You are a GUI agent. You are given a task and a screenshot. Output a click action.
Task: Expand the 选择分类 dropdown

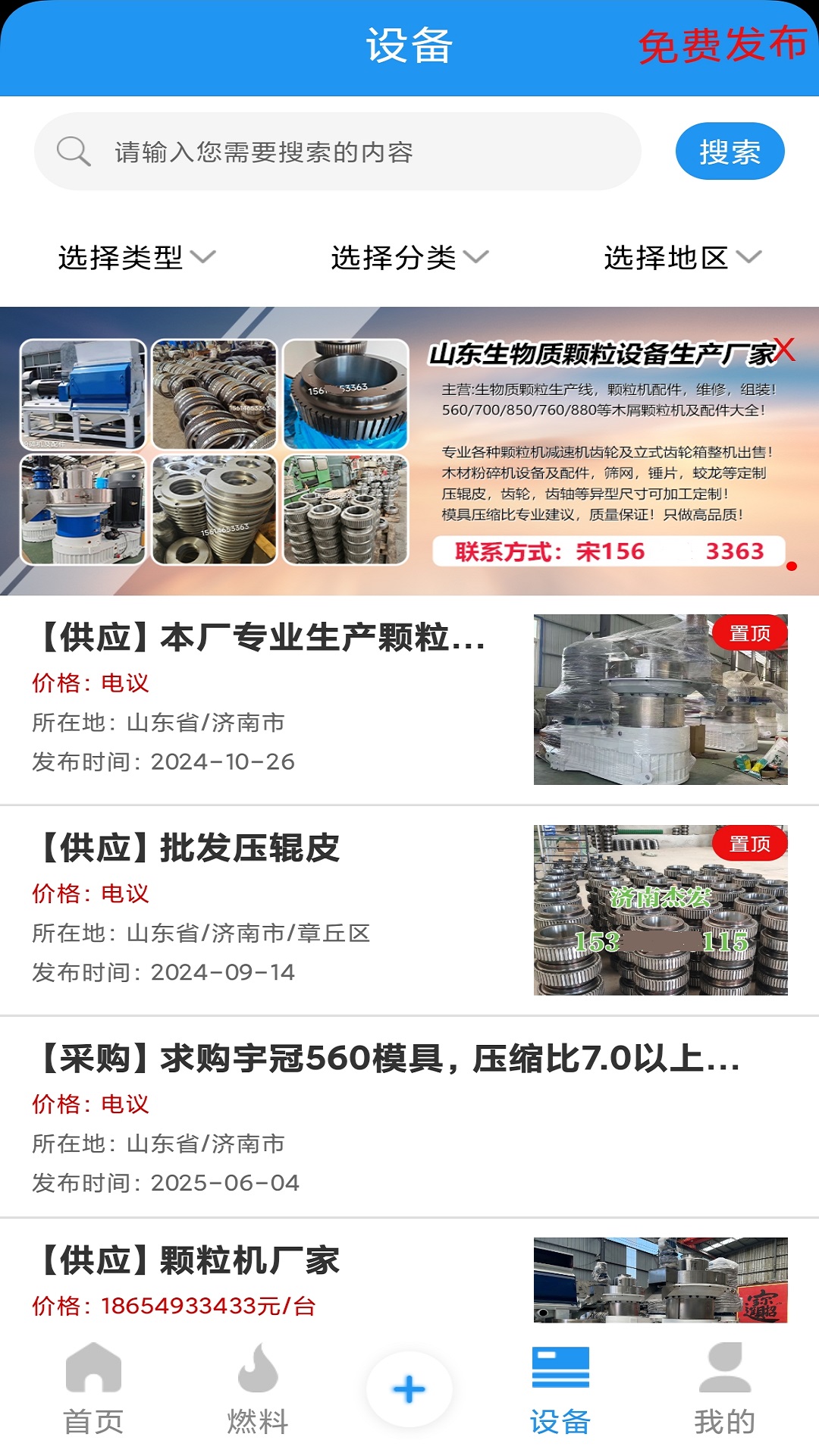tap(405, 258)
